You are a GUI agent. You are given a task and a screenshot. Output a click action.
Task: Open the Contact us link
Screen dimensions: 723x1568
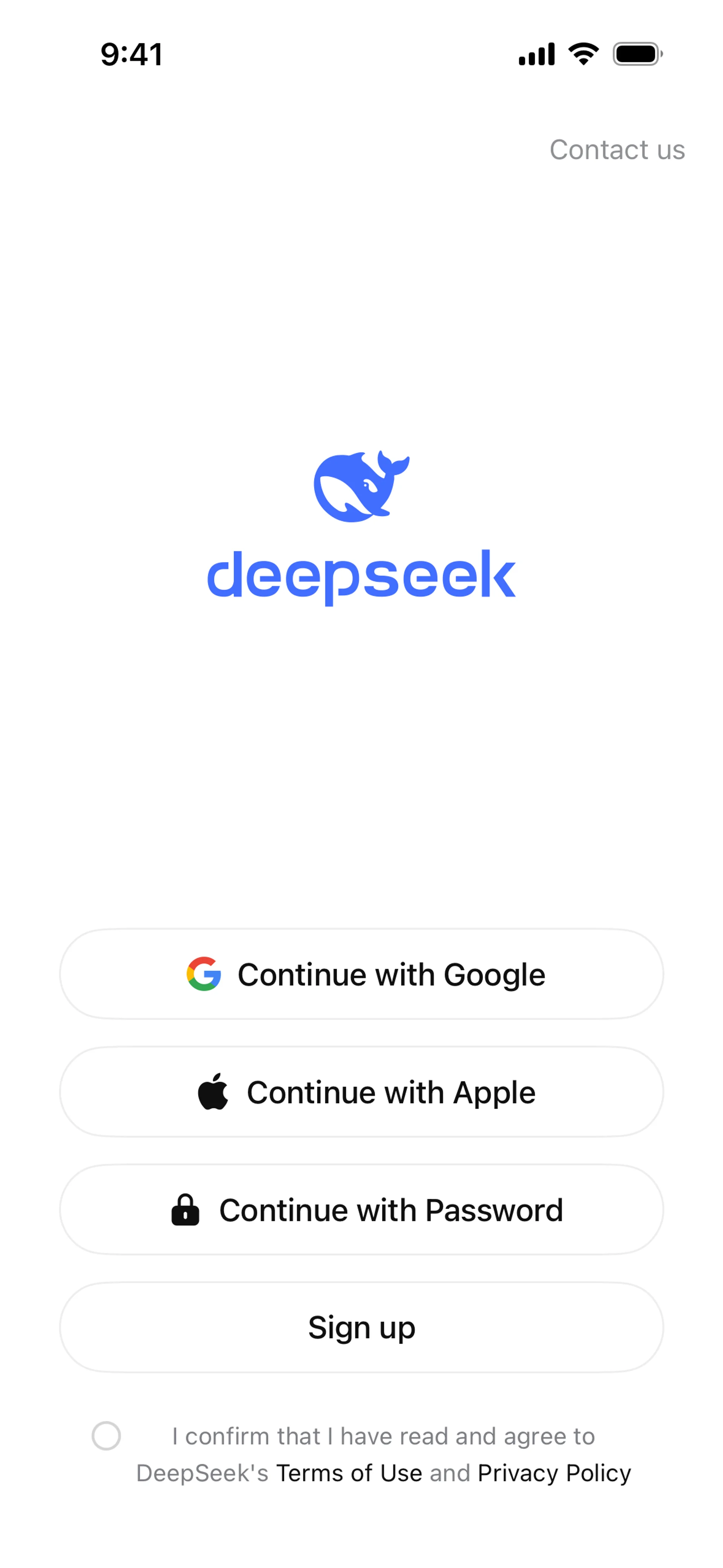(x=616, y=150)
